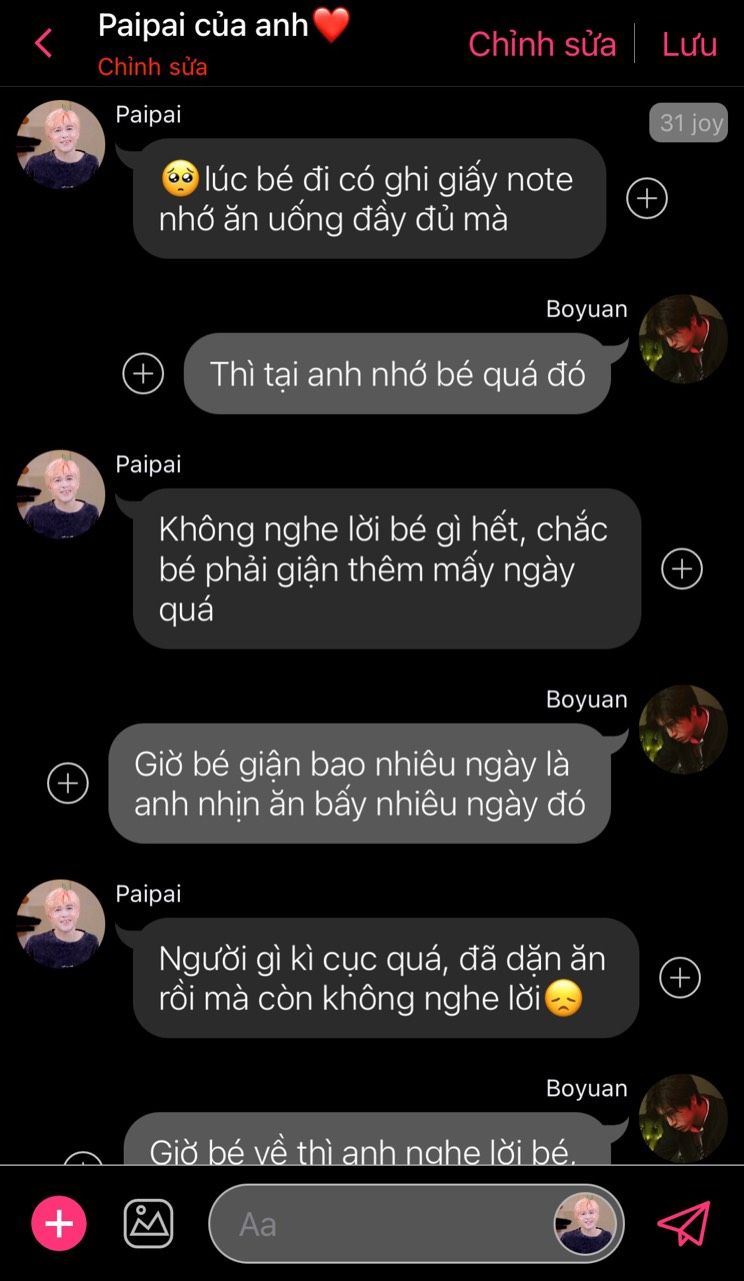
Task: Open the image picker icon
Action: [148, 1224]
